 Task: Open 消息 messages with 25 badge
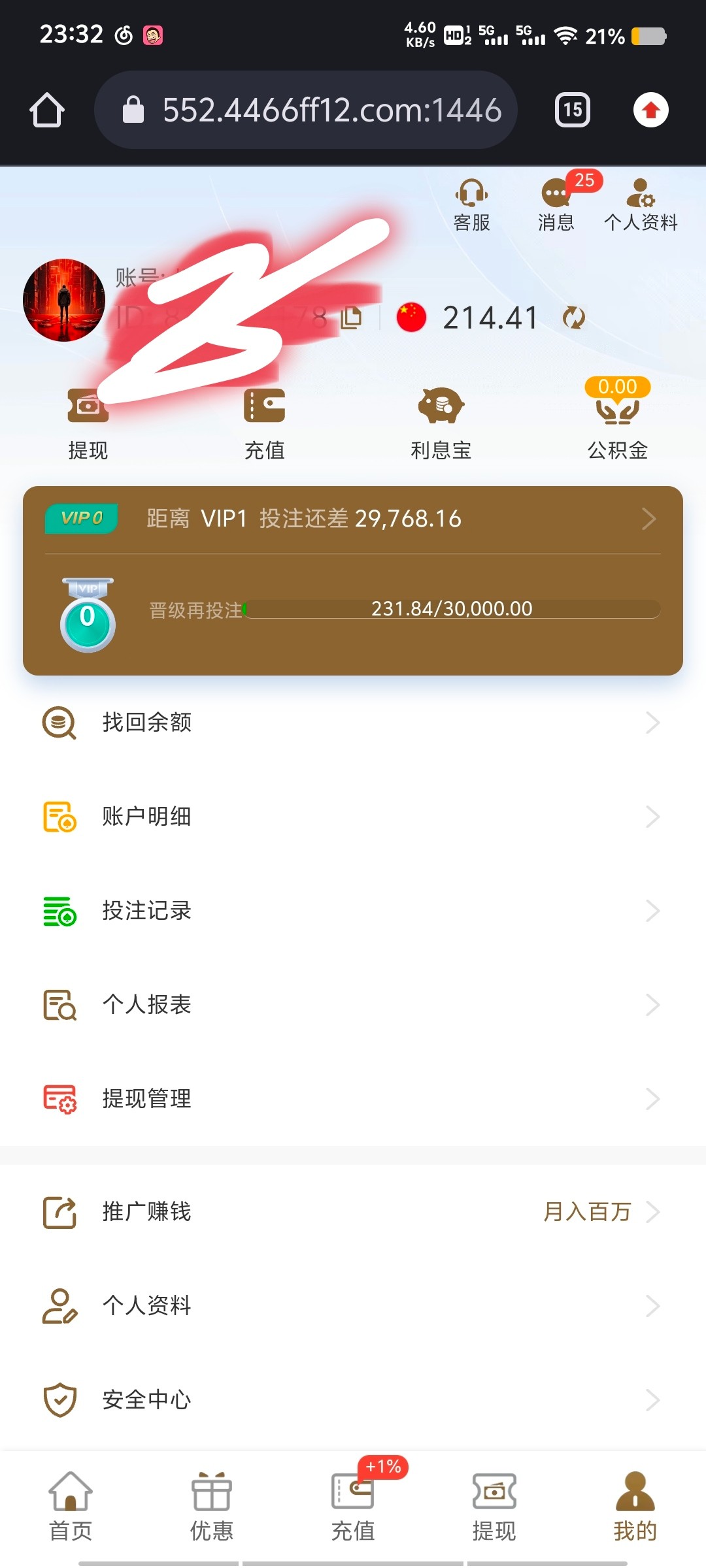(x=556, y=205)
